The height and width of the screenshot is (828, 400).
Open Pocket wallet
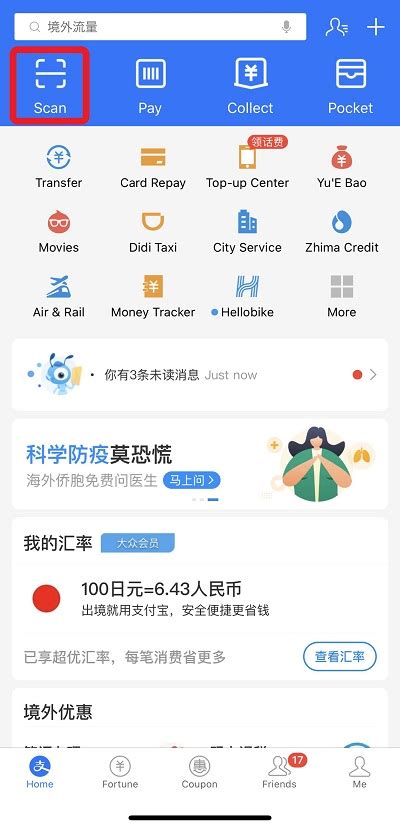[350, 87]
